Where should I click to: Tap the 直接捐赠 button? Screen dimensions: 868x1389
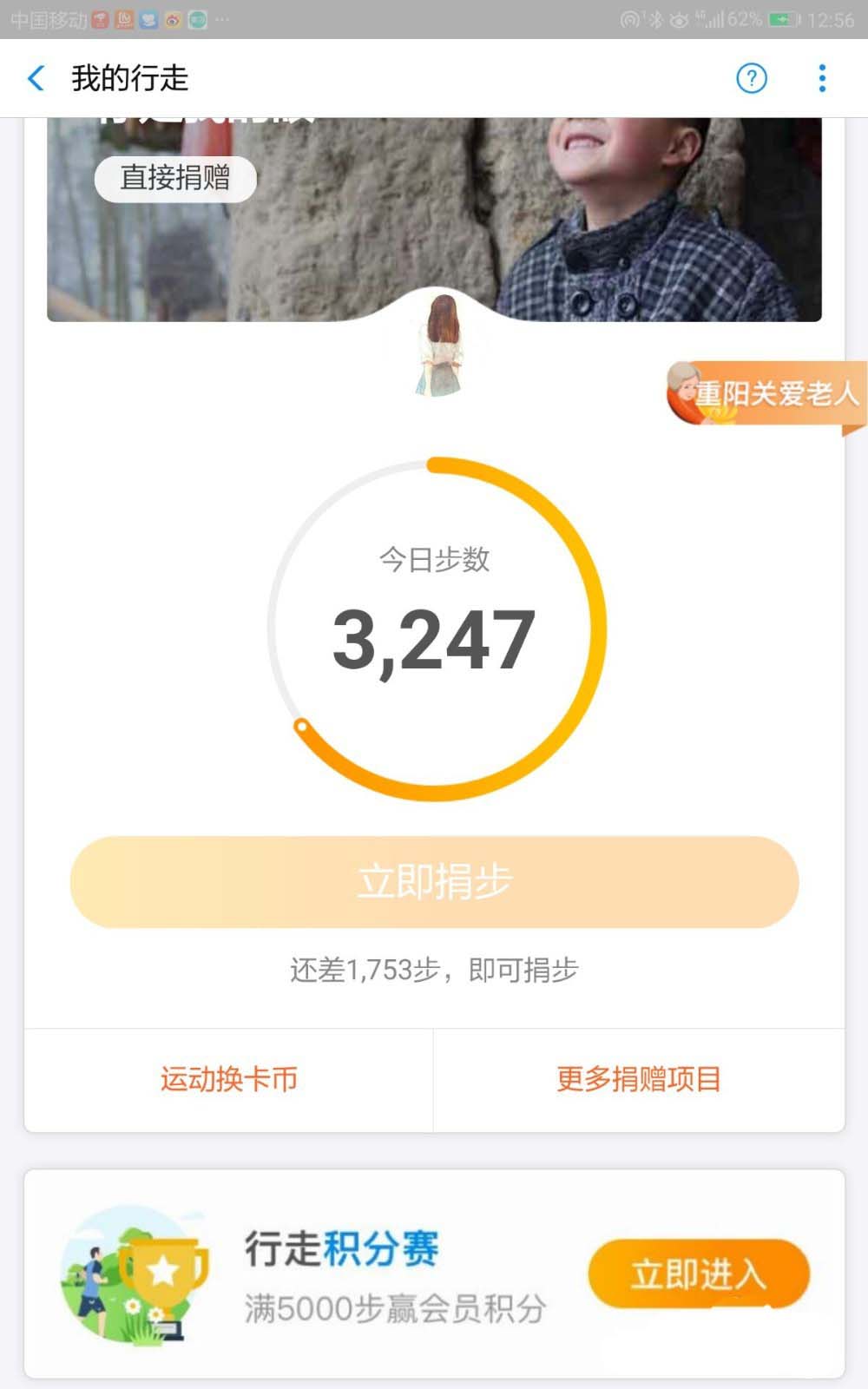175,178
